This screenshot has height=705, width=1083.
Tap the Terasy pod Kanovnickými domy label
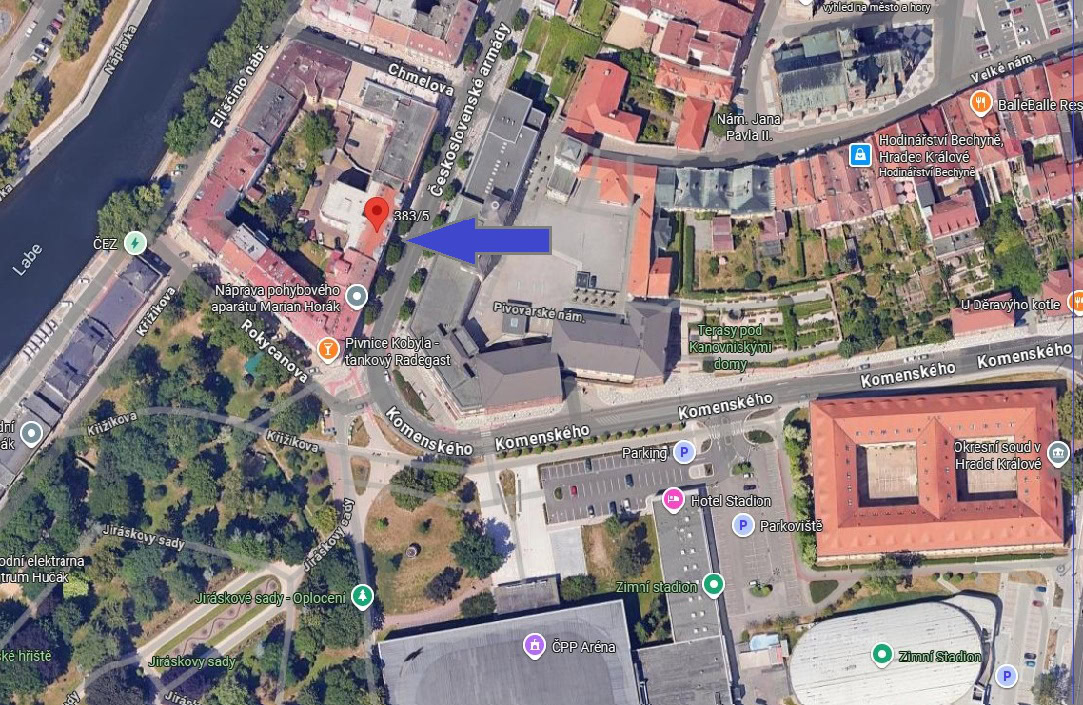click(x=731, y=347)
